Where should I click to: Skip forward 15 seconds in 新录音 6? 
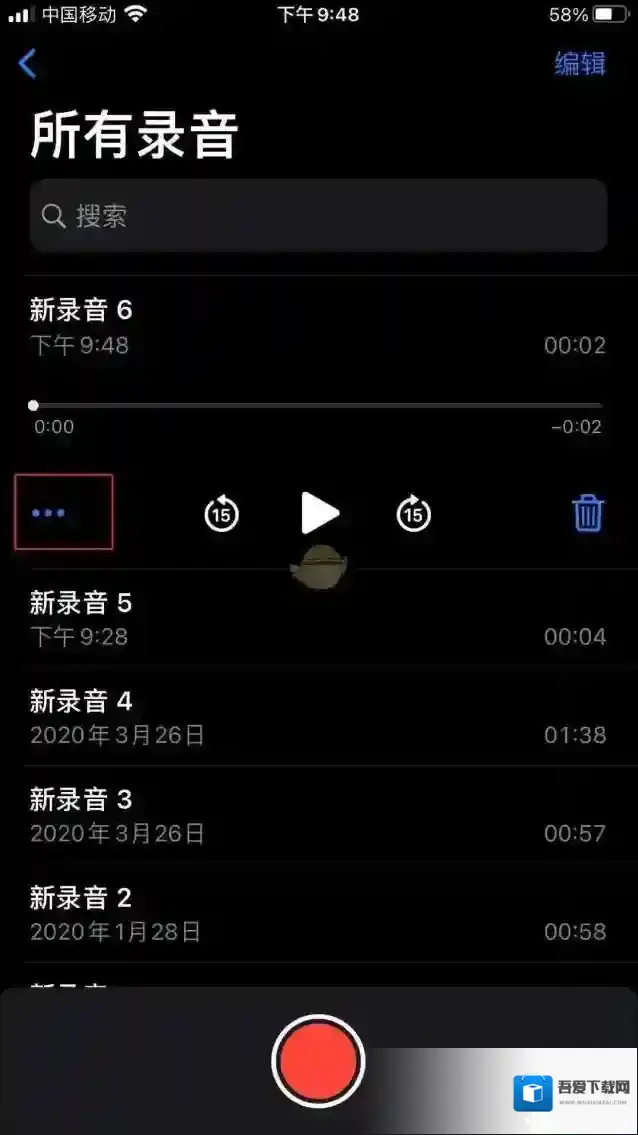pyautogui.click(x=413, y=514)
